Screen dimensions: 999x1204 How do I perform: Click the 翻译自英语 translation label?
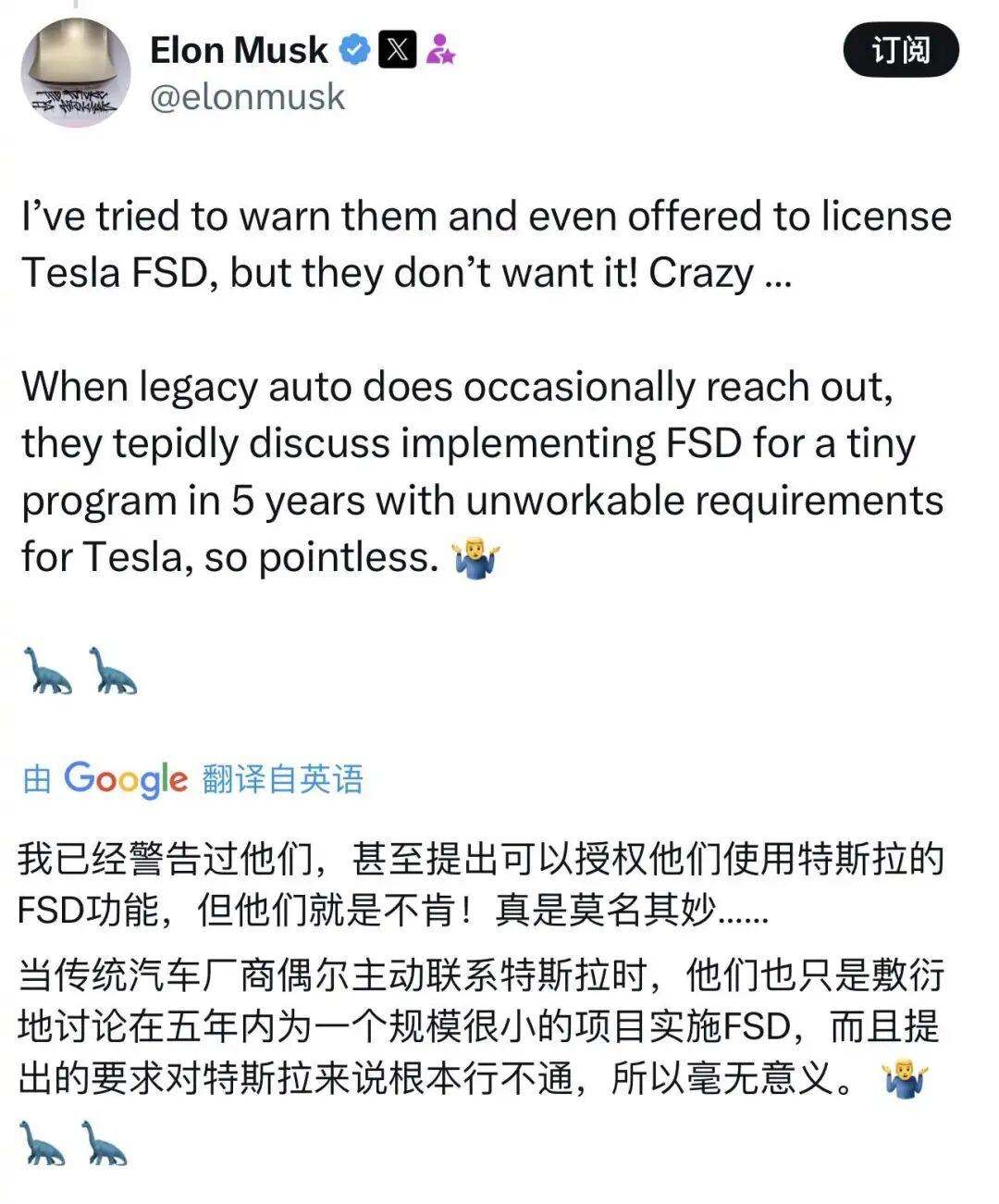point(280,780)
